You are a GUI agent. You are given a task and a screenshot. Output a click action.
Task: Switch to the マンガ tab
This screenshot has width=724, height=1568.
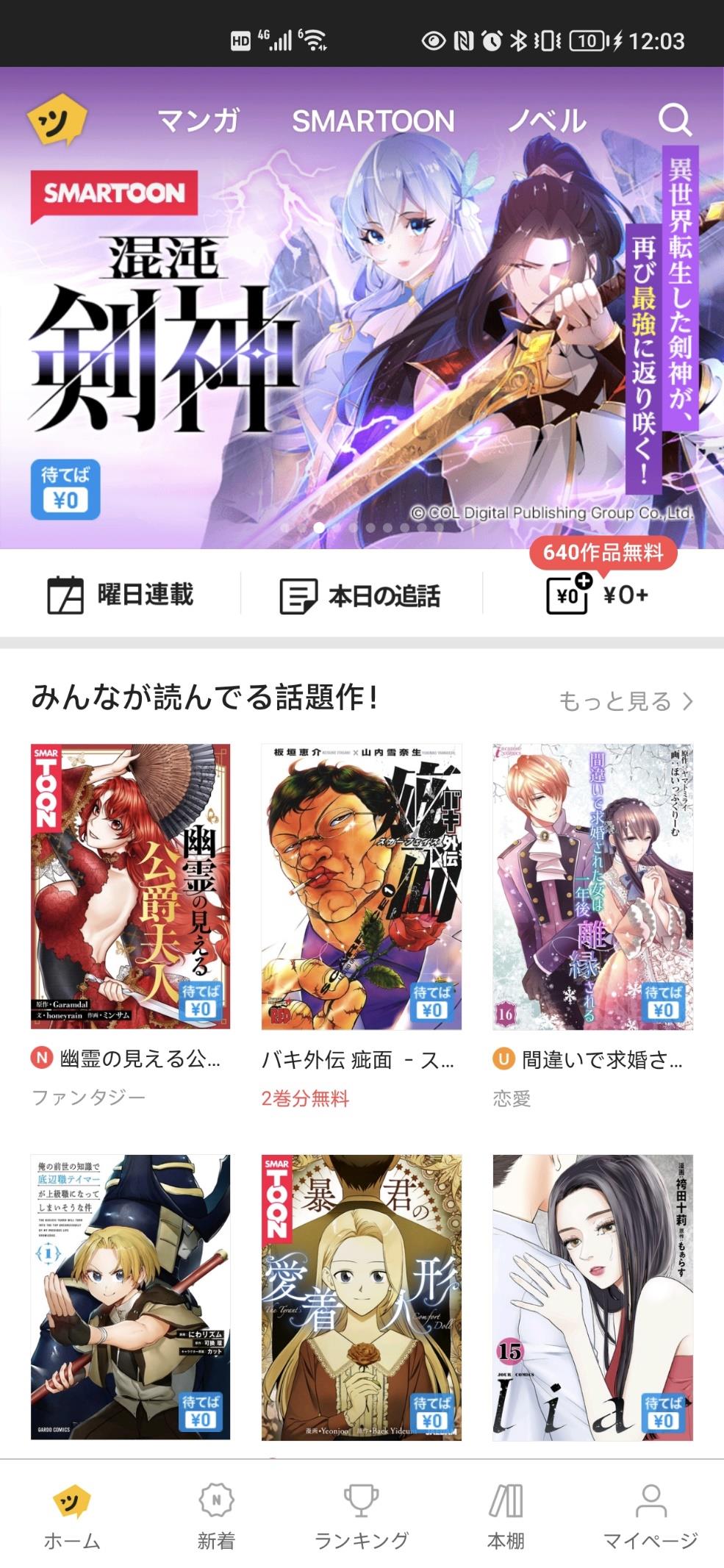pyautogui.click(x=198, y=121)
